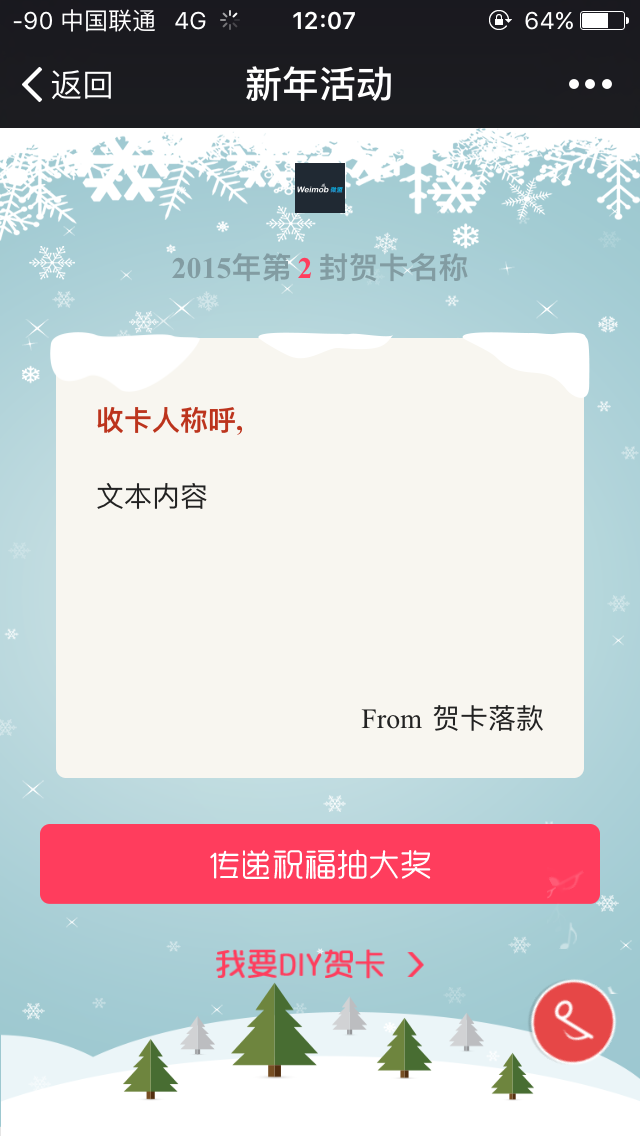Open the 我要DIY贺卡 link
This screenshot has height=1136, width=640.
tap(320, 964)
